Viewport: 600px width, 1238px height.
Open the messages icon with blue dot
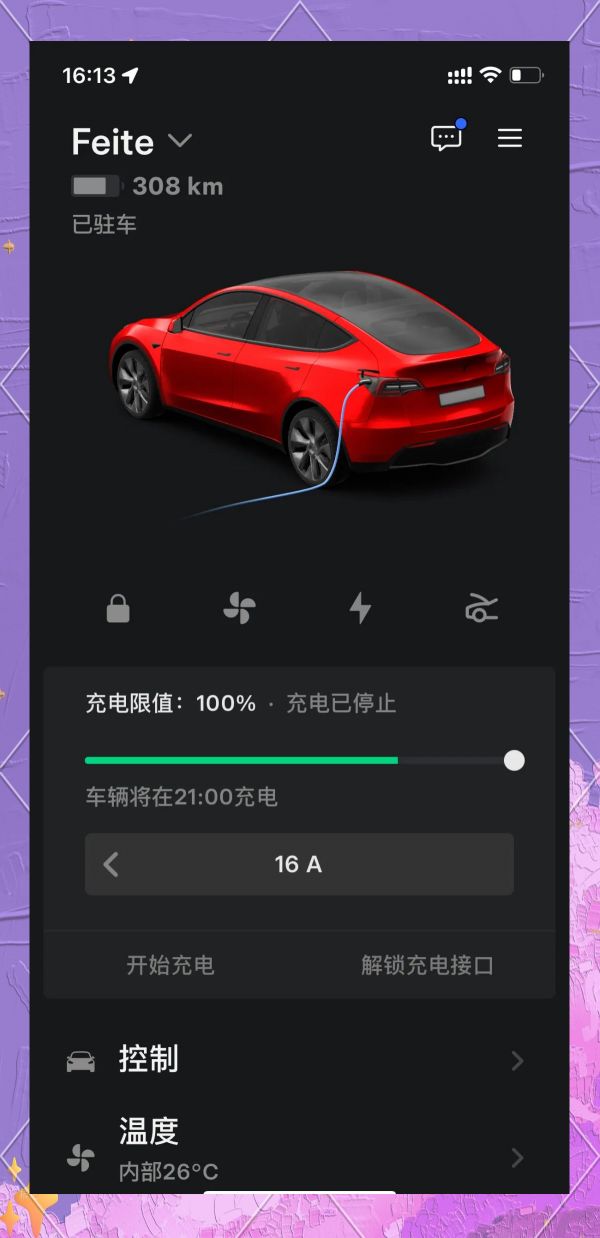click(448, 136)
